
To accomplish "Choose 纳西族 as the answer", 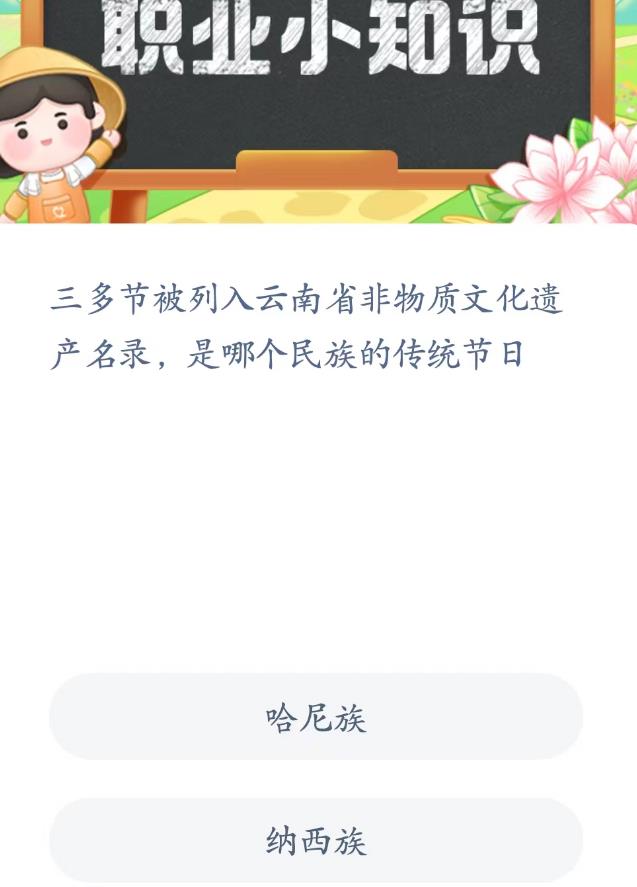I will 316,840.
